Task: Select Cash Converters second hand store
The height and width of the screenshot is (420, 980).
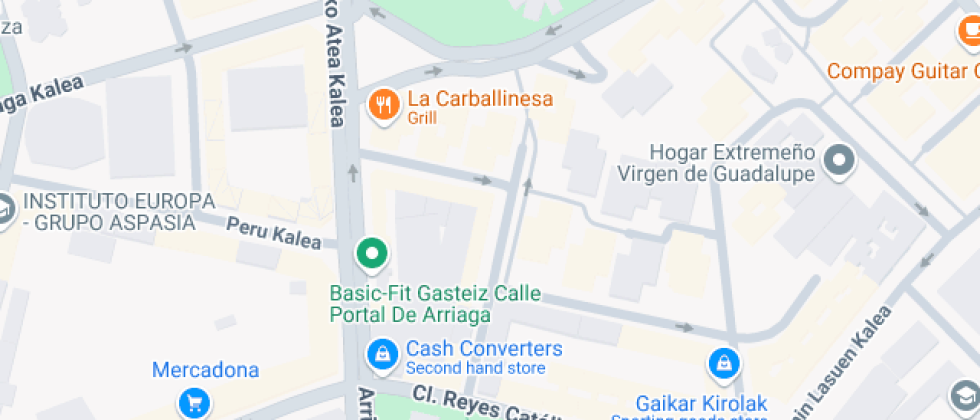Action: tap(381, 353)
